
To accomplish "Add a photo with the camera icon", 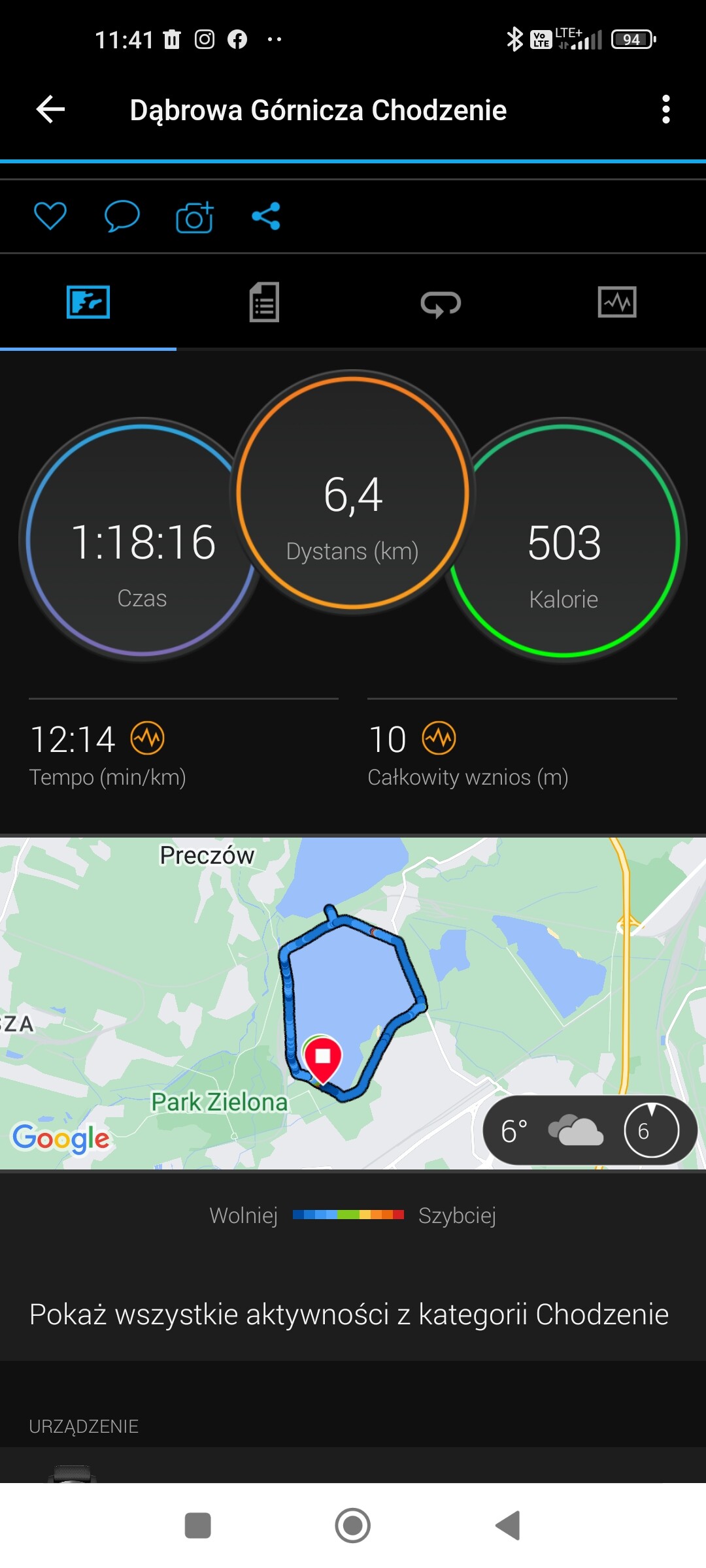I will coord(194,217).
